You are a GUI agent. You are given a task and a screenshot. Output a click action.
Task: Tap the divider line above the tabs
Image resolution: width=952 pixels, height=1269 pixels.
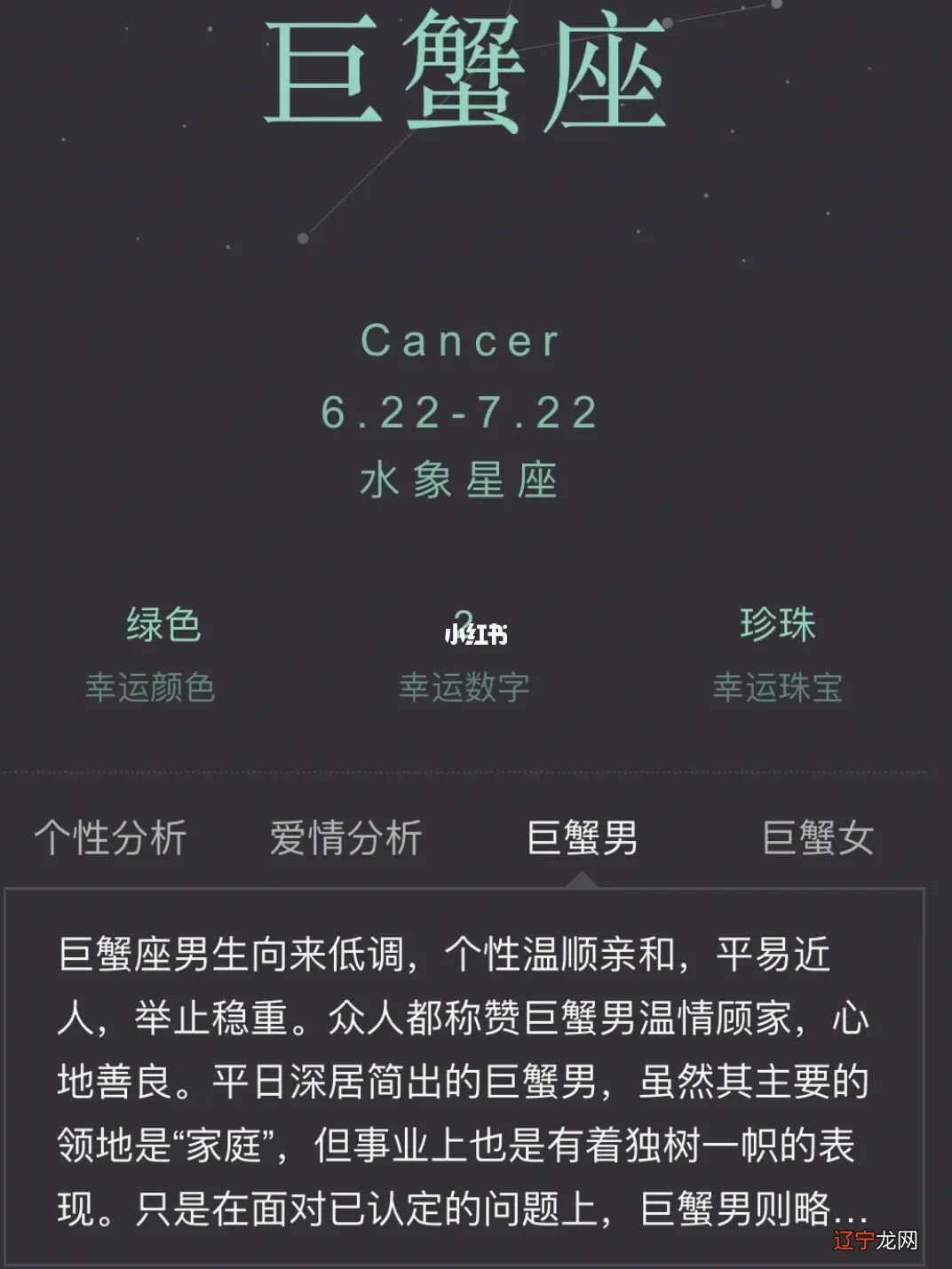[476, 772]
